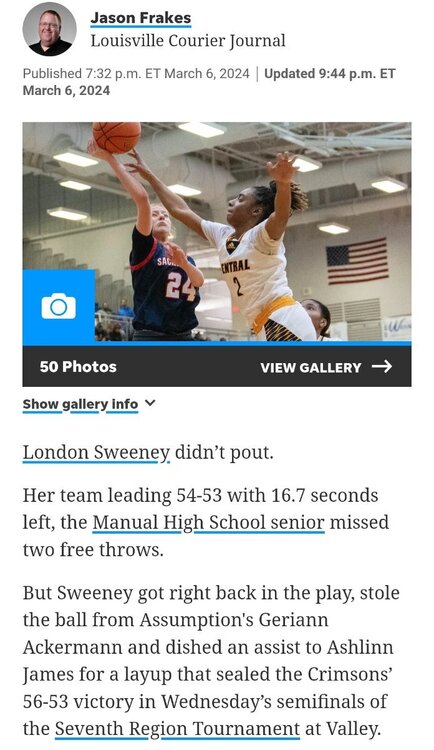Follow the Manual High School senior link
Viewport: 434px width, 750px height.
(208, 522)
